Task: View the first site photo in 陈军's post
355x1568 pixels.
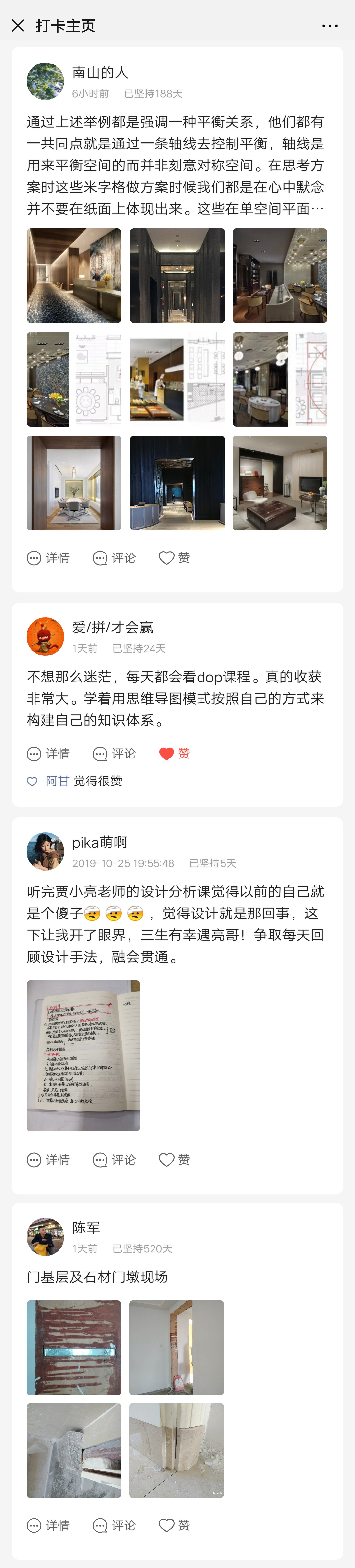Action: [x=74, y=1348]
